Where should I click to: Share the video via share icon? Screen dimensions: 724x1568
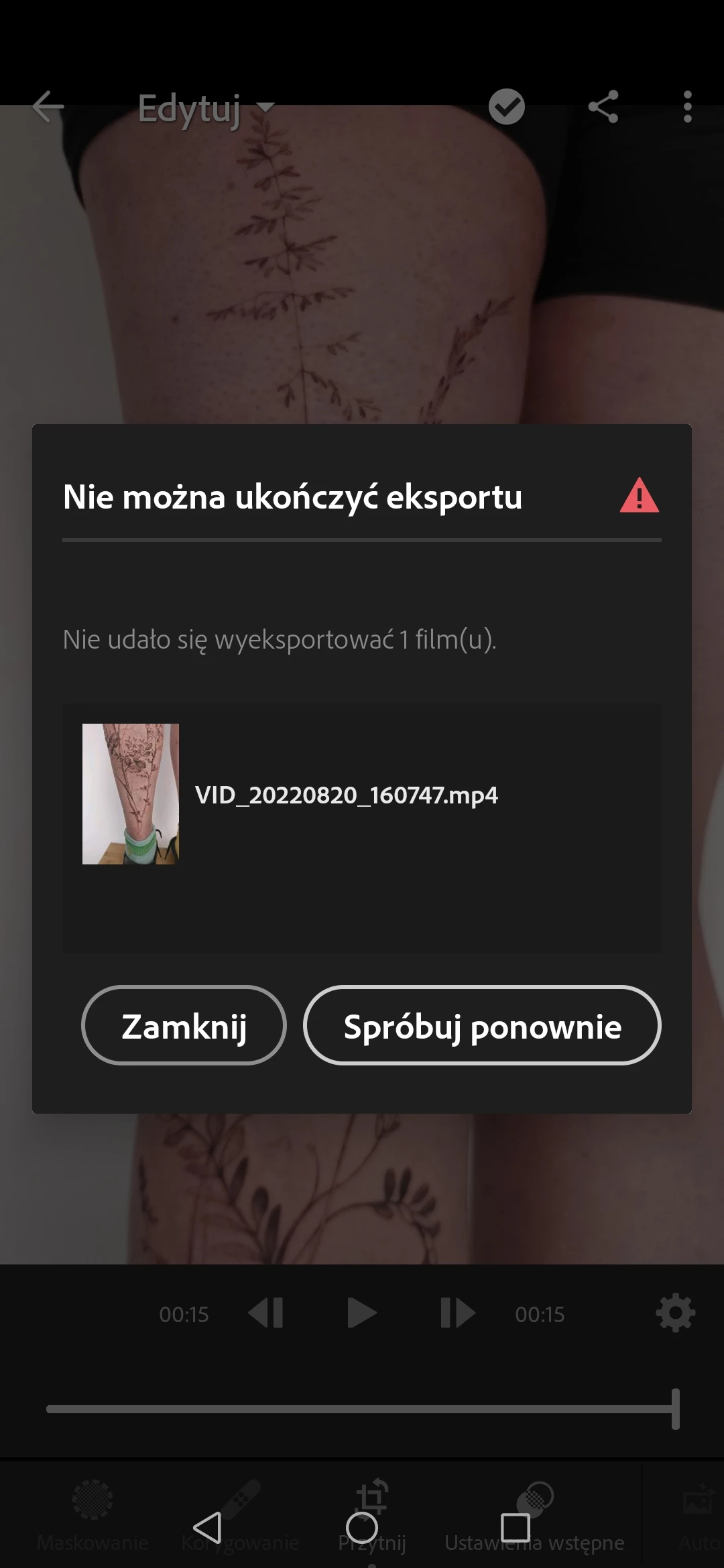603,107
